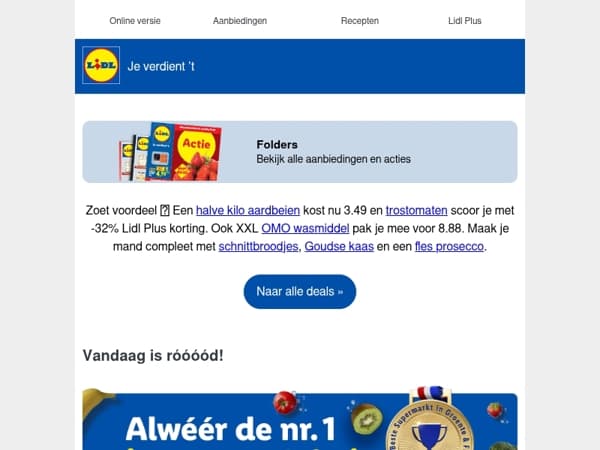This screenshot has height=450, width=600.
Task: Open the fles prosecco link
Action: point(449,246)
